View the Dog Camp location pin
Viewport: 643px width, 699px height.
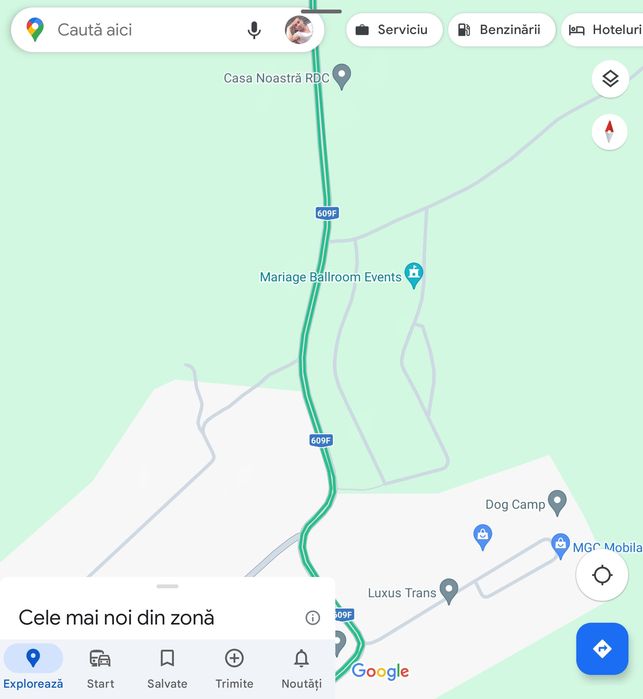tap(557, 502)
